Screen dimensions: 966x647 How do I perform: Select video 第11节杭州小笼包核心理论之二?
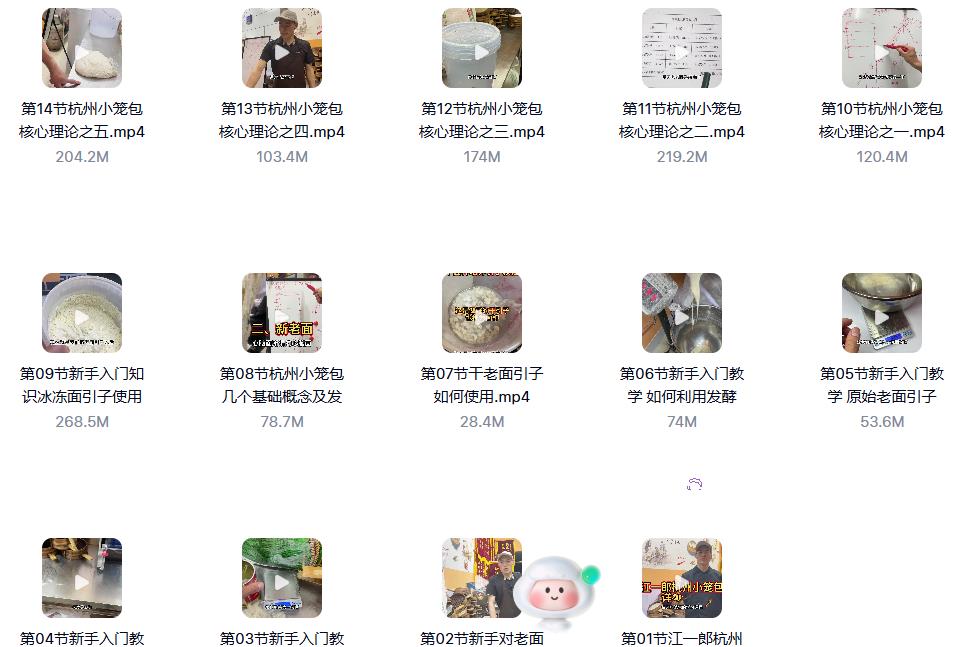[x=682, y=49]
